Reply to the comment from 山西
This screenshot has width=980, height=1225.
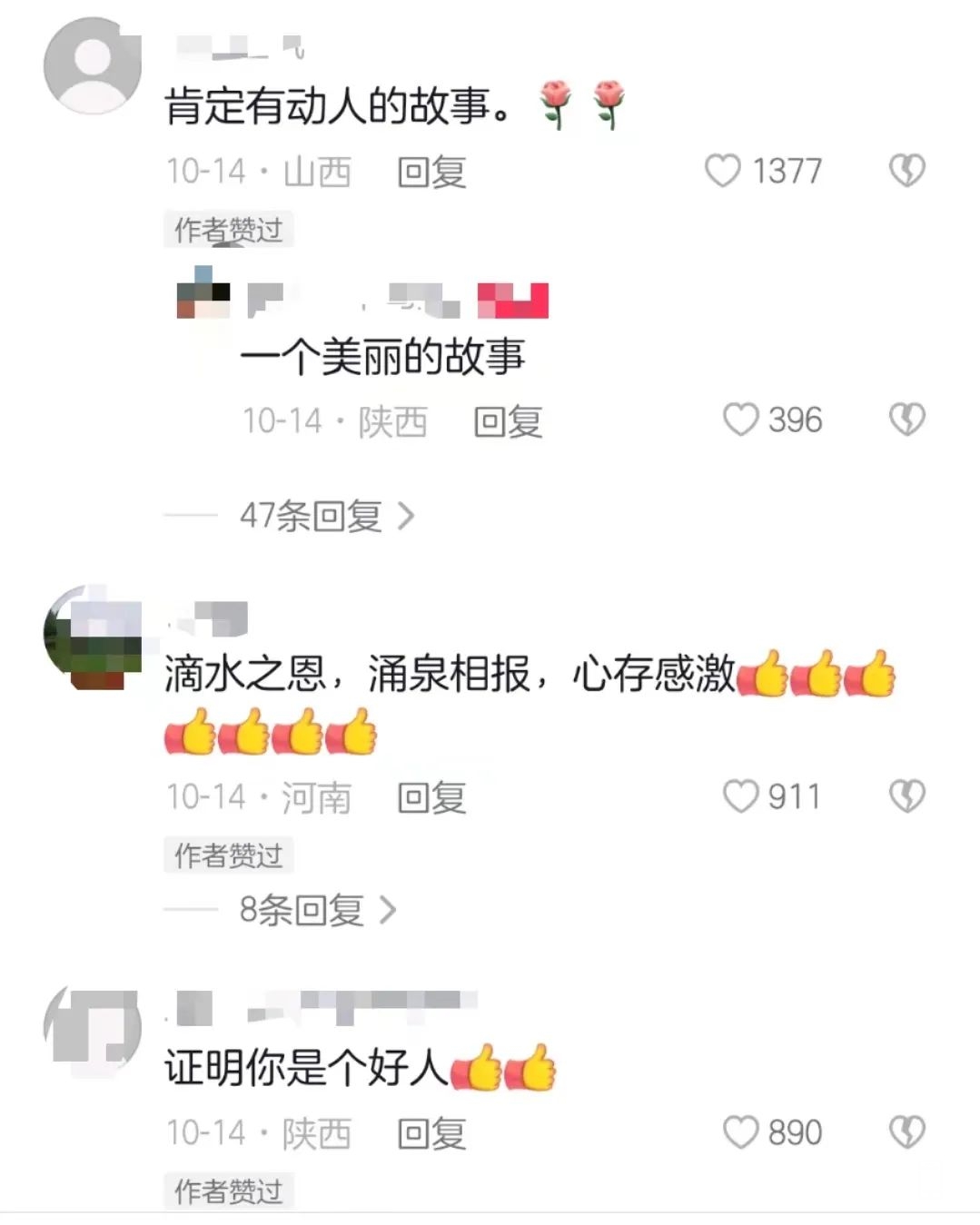(x=431, y=172)
